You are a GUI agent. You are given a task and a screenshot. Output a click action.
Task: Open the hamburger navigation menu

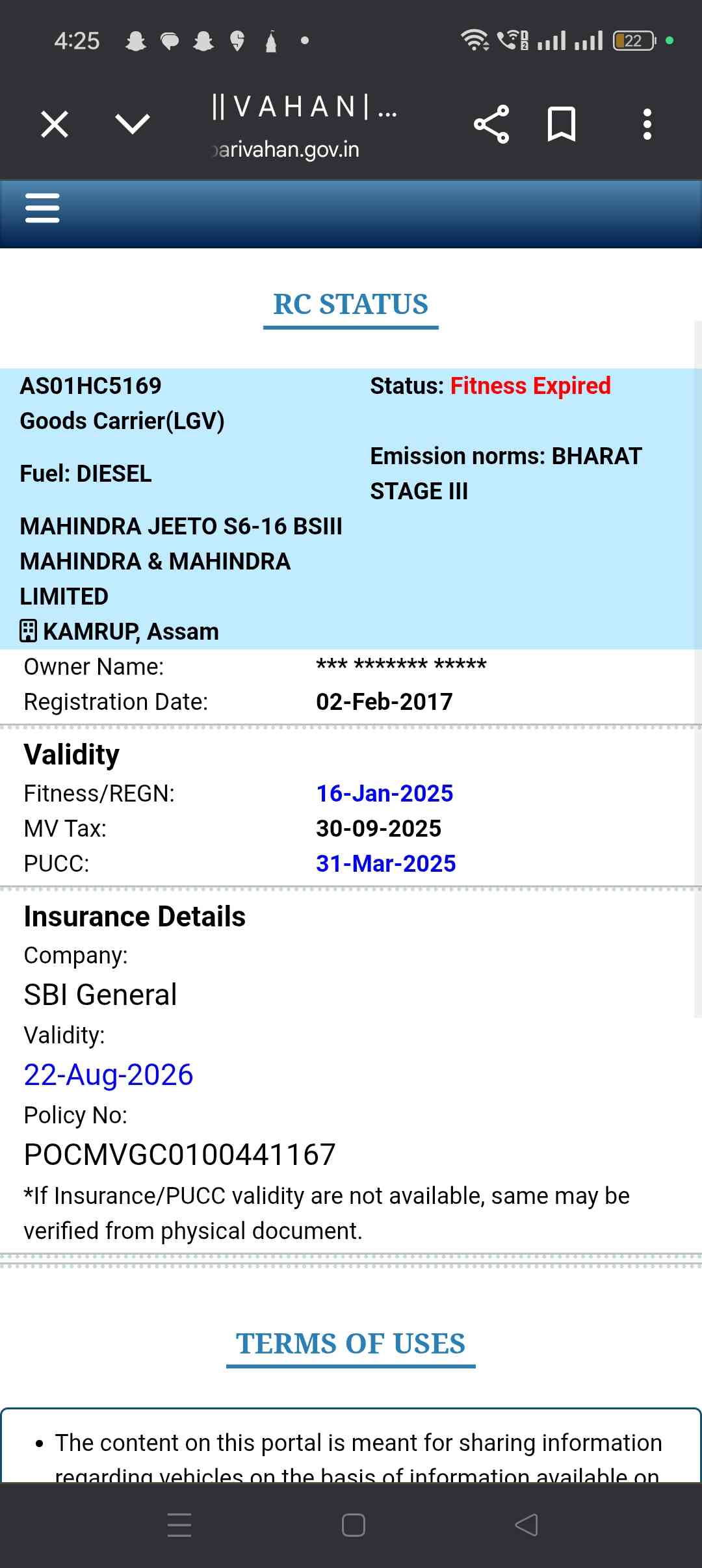(x=42, y=209)
